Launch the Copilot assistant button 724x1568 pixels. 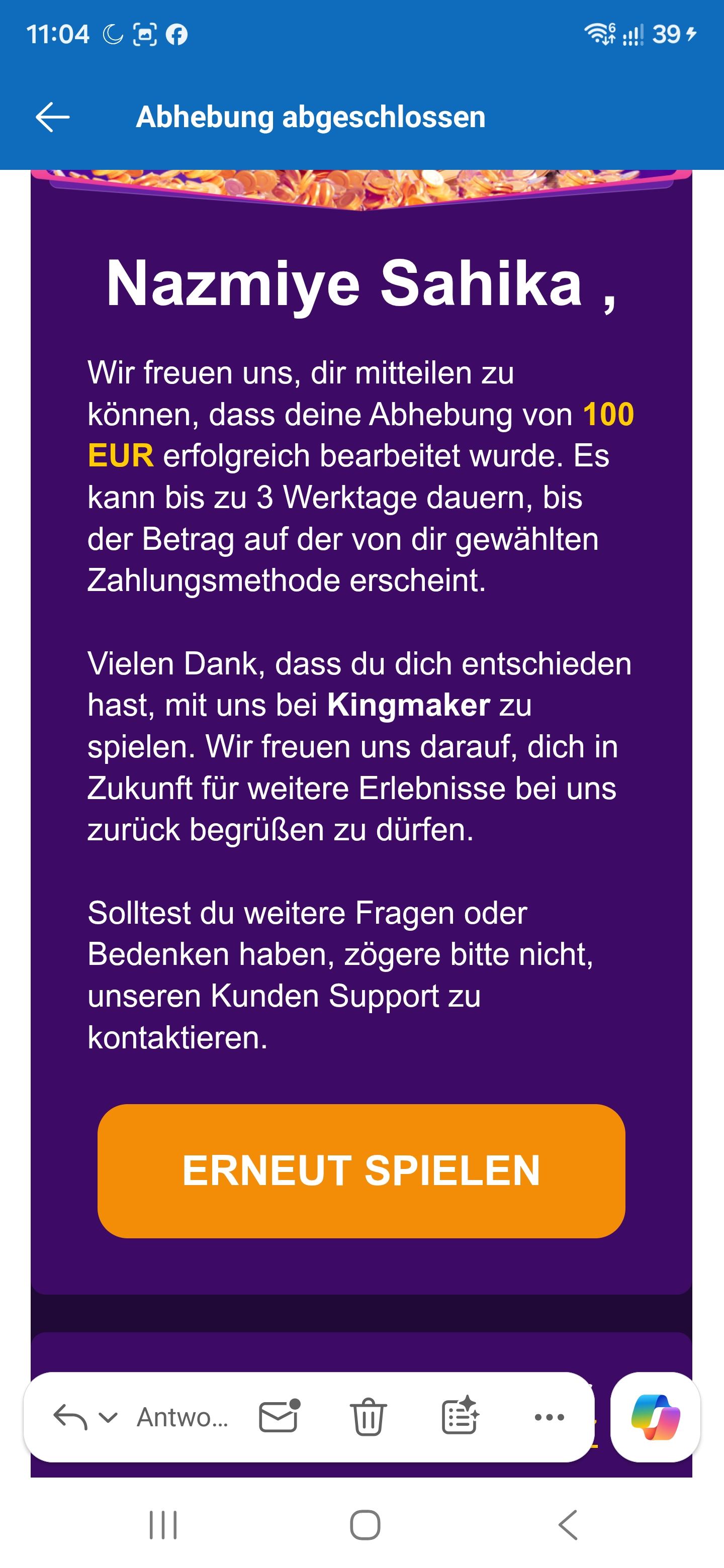tap(655, 1416)
